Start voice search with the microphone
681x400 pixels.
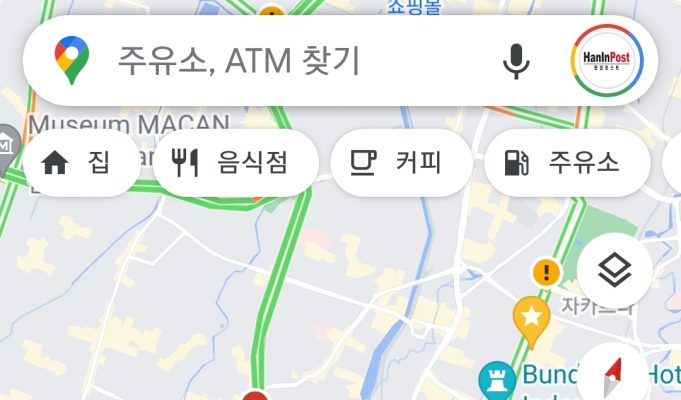coord(516,61)
